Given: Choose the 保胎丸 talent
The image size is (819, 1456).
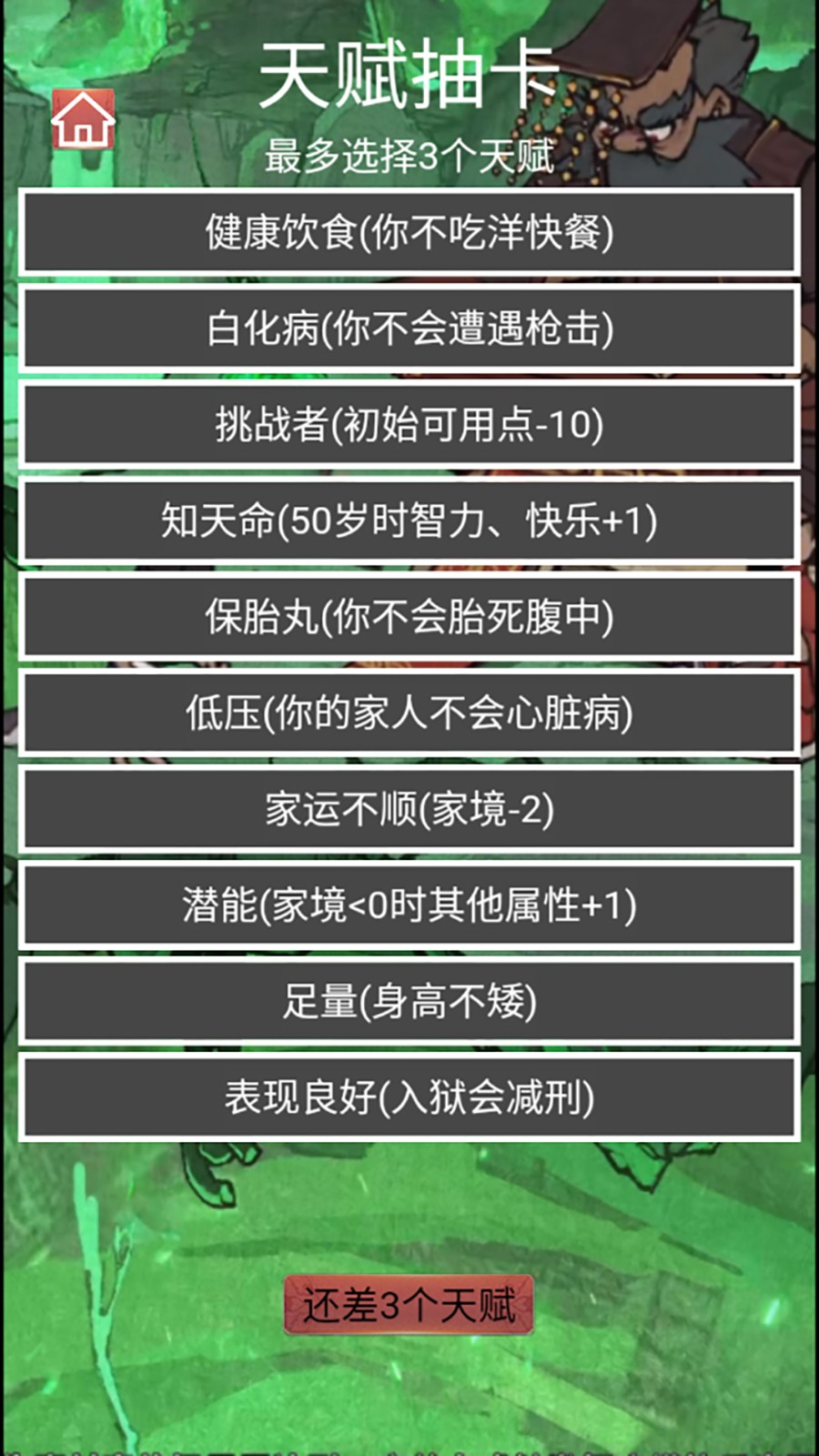Looking at the screenshot, I should [x=409, y=617].
